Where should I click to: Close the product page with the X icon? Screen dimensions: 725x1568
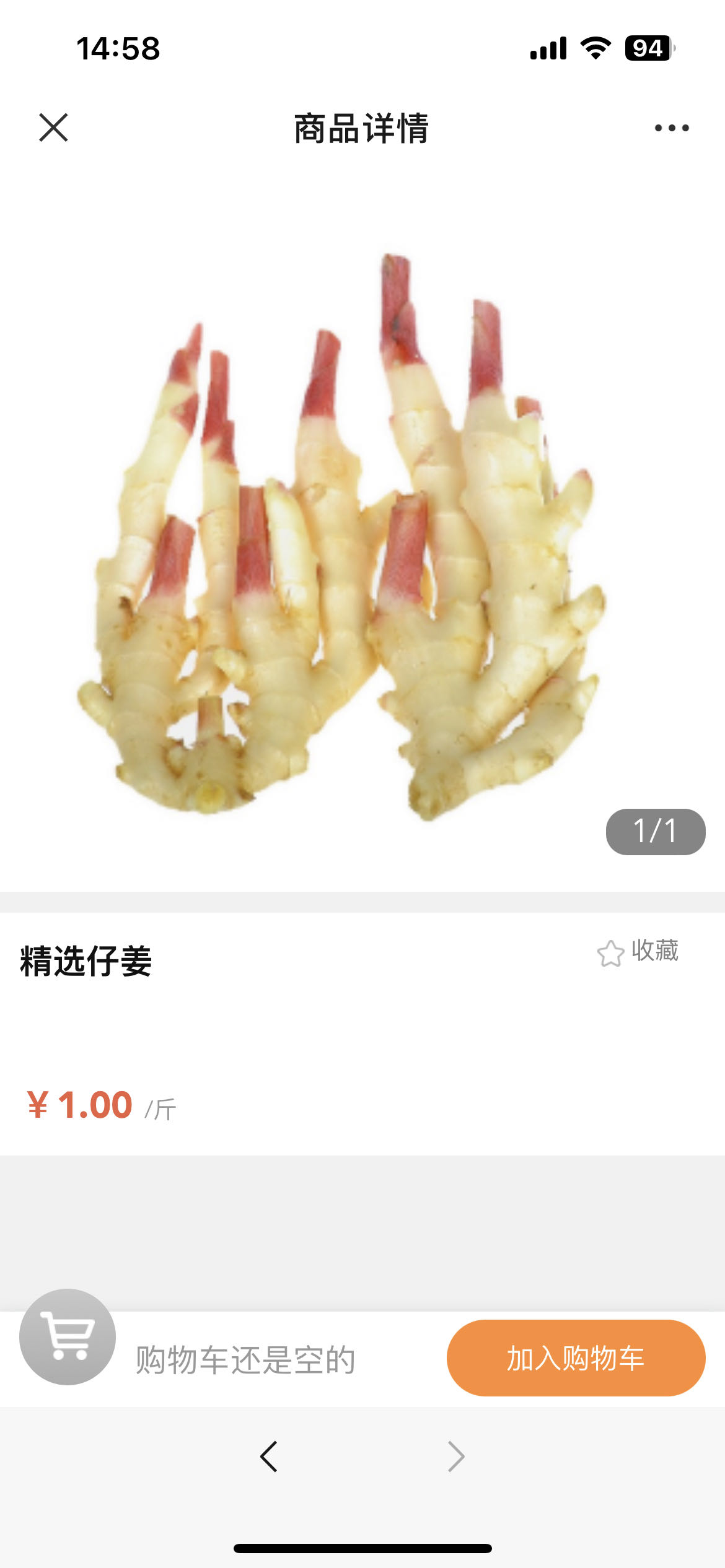point(55,127)
